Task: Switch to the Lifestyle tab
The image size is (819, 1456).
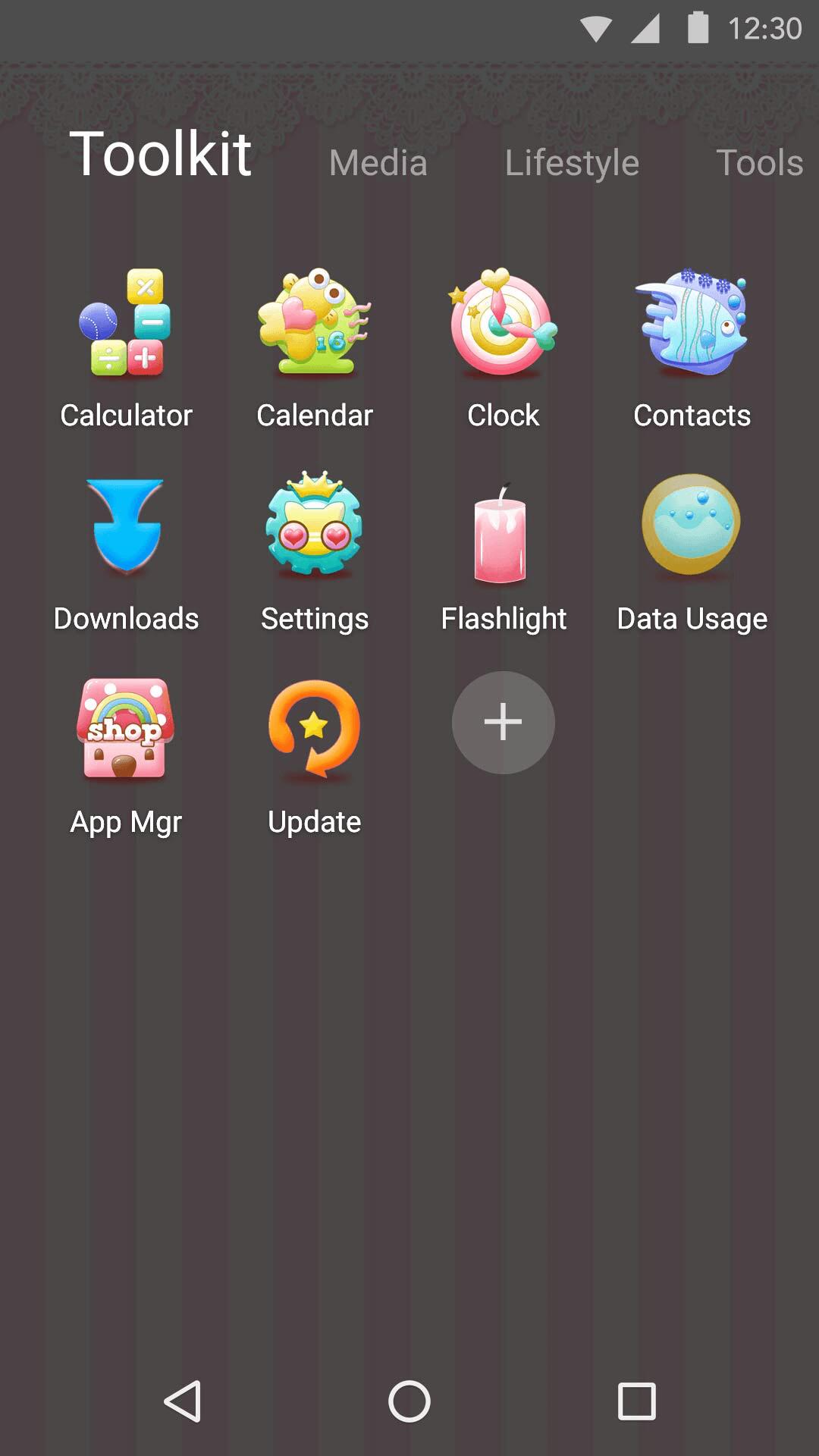Action: pos(572,162)
